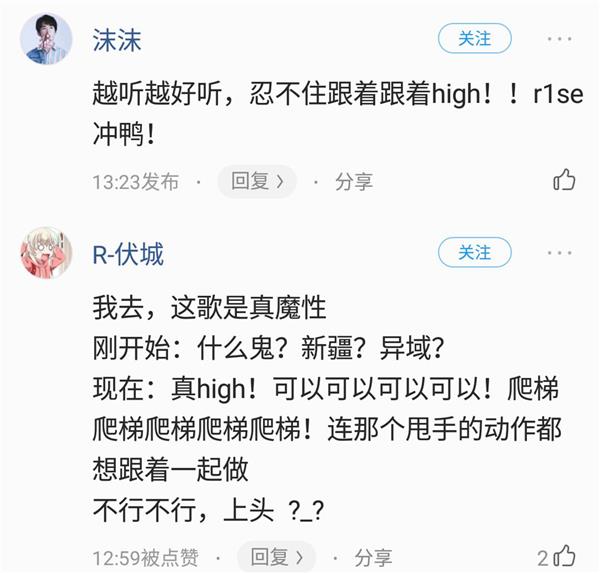Open overflow menu on 沫沫's comment
The height and width of the screenshot is (573, 600).
tap(560, 39)
